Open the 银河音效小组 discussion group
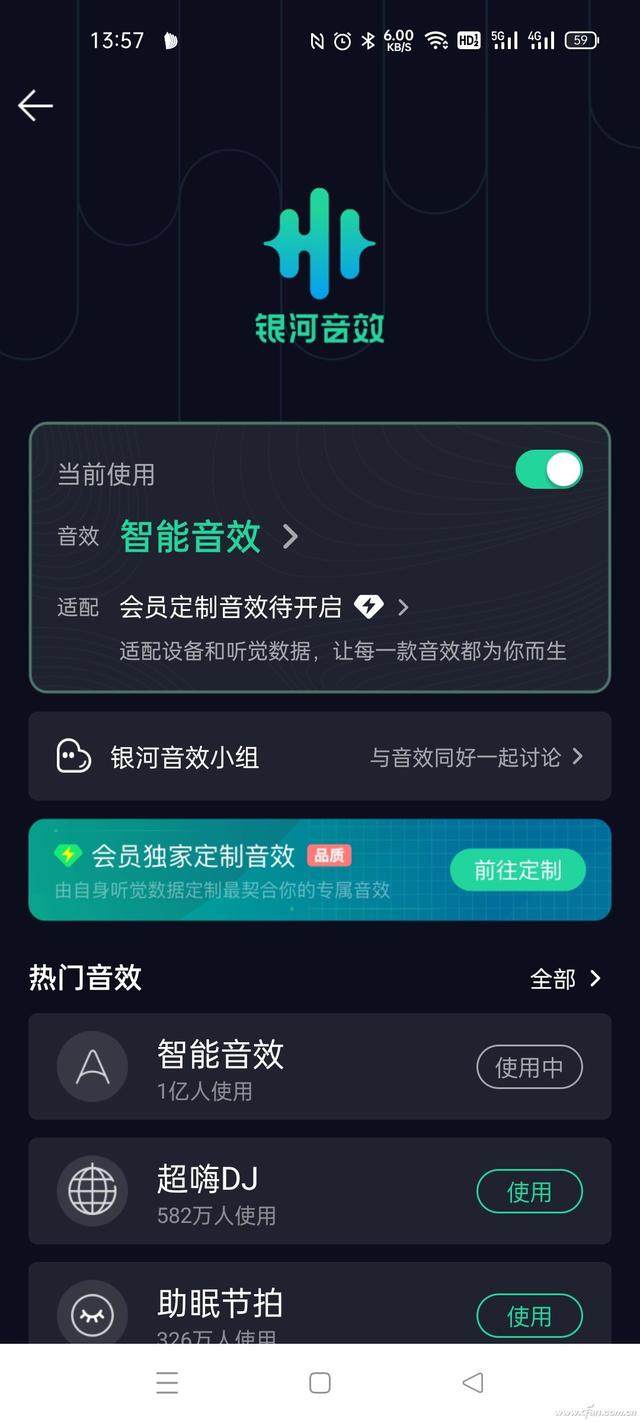The width and height of the screenshot is (640, 1422). click(320, 757)
